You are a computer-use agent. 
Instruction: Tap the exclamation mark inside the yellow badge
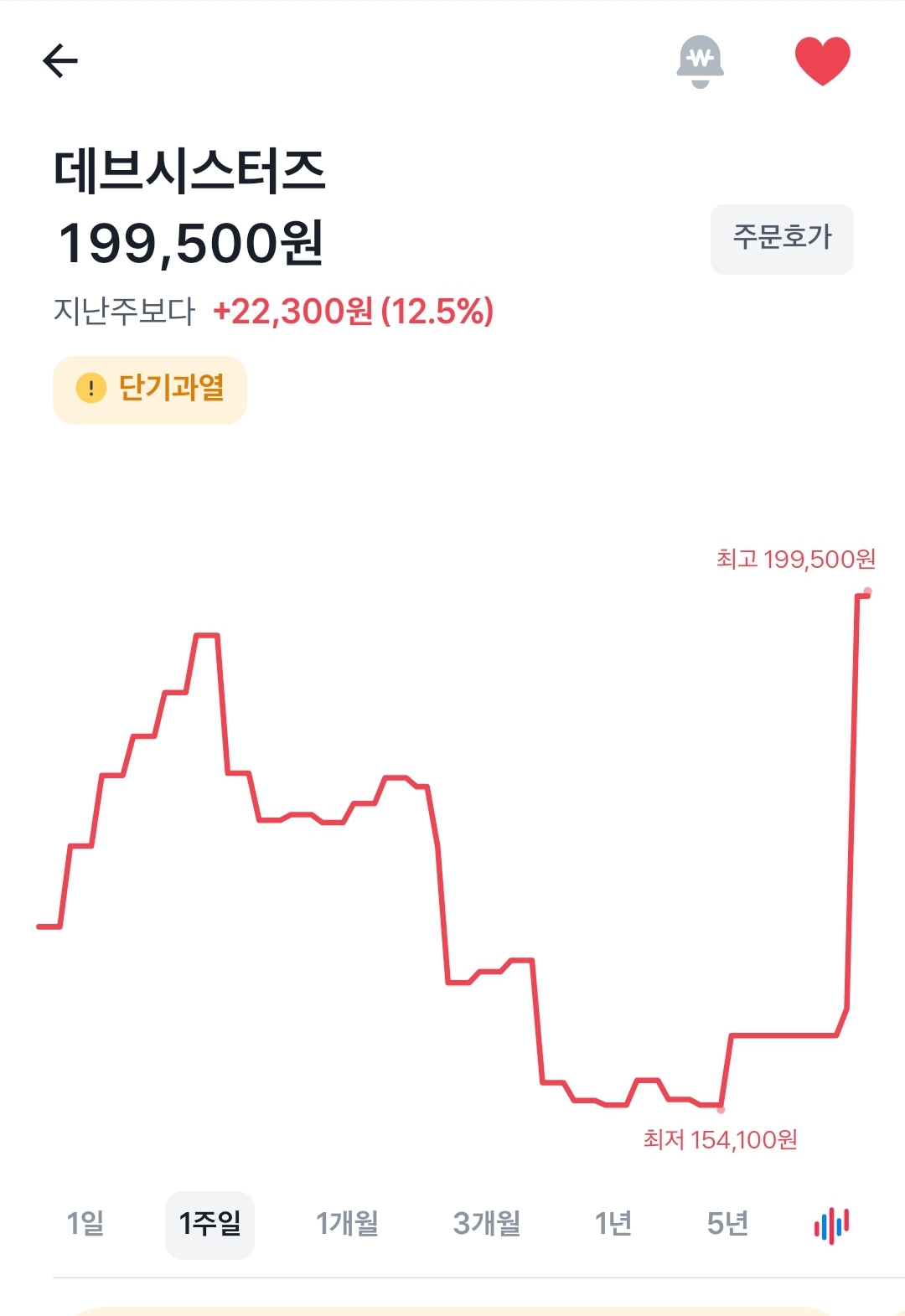[x=92, y=387]
